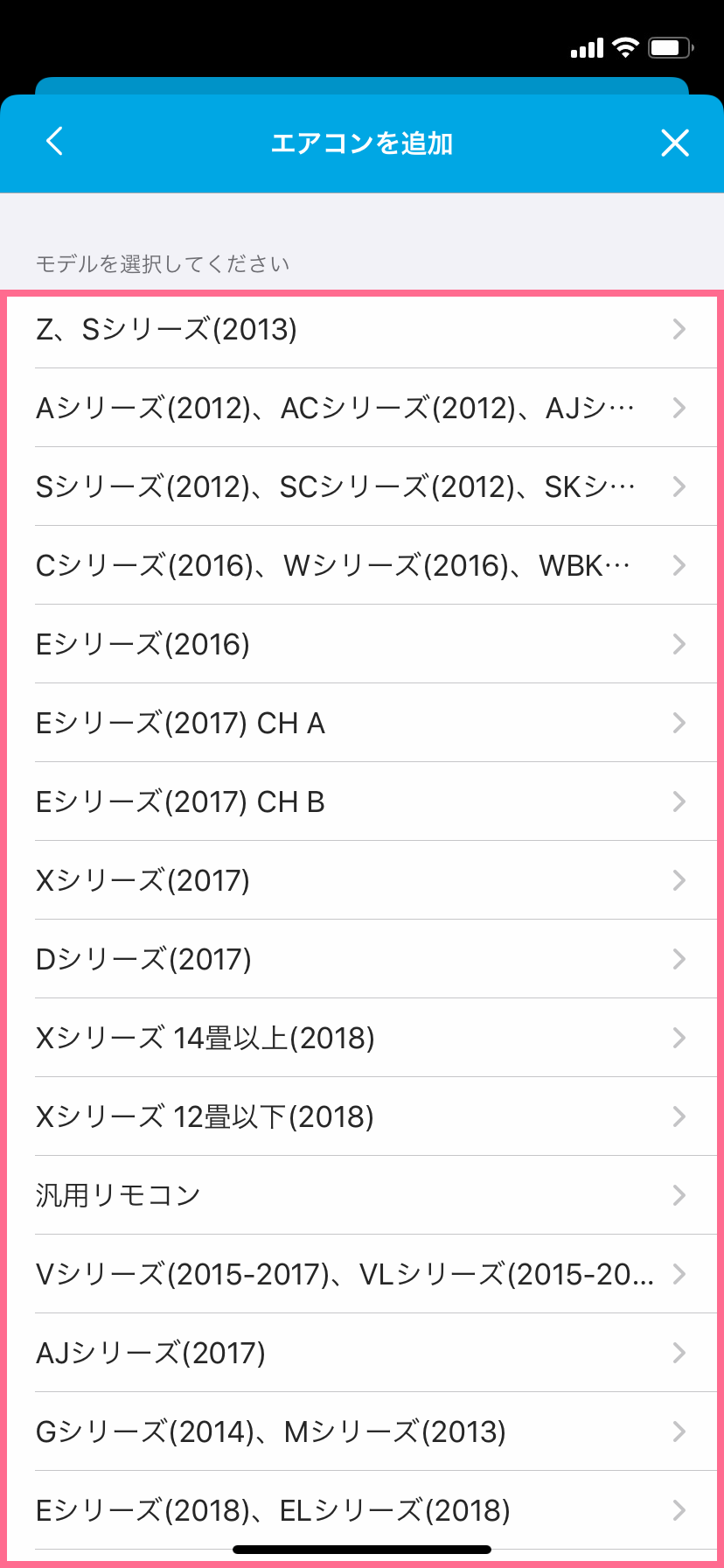
Task: Open Dシリーズ(2017) model
Action: coord(362,959)
